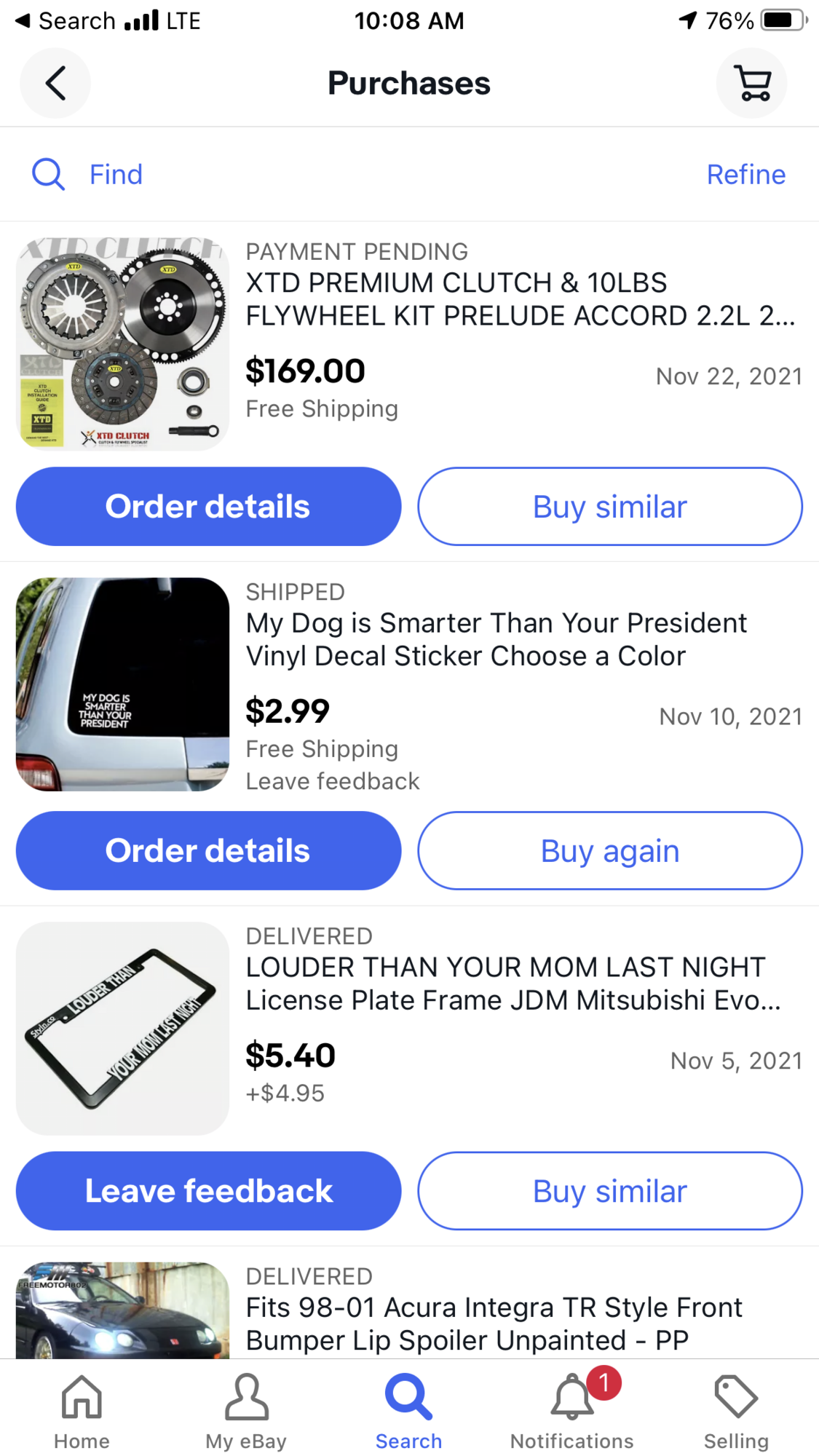Leave feedback for license plate frame
This screenshot has width=819, height=1456.
pyautogui.click(x=208, y=1191)
